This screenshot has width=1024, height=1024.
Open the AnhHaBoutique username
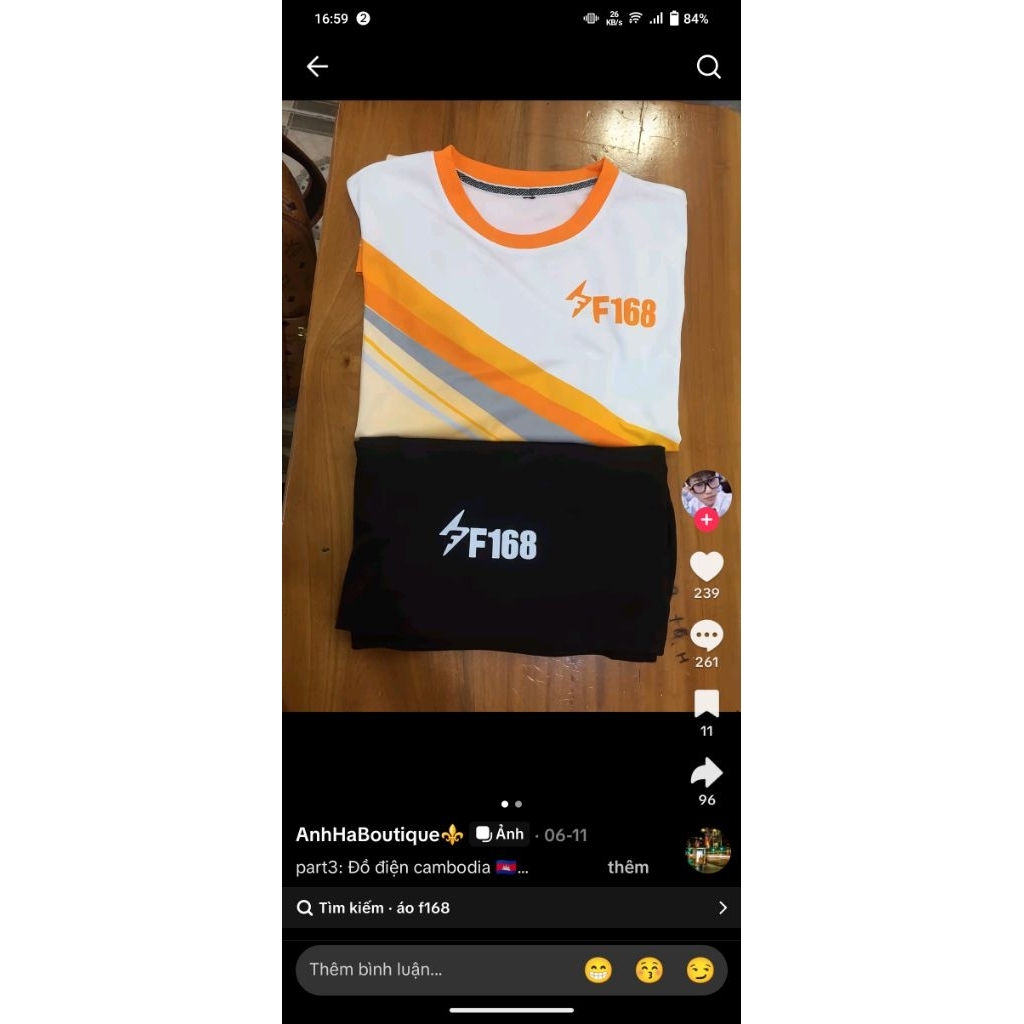[367, 835]
